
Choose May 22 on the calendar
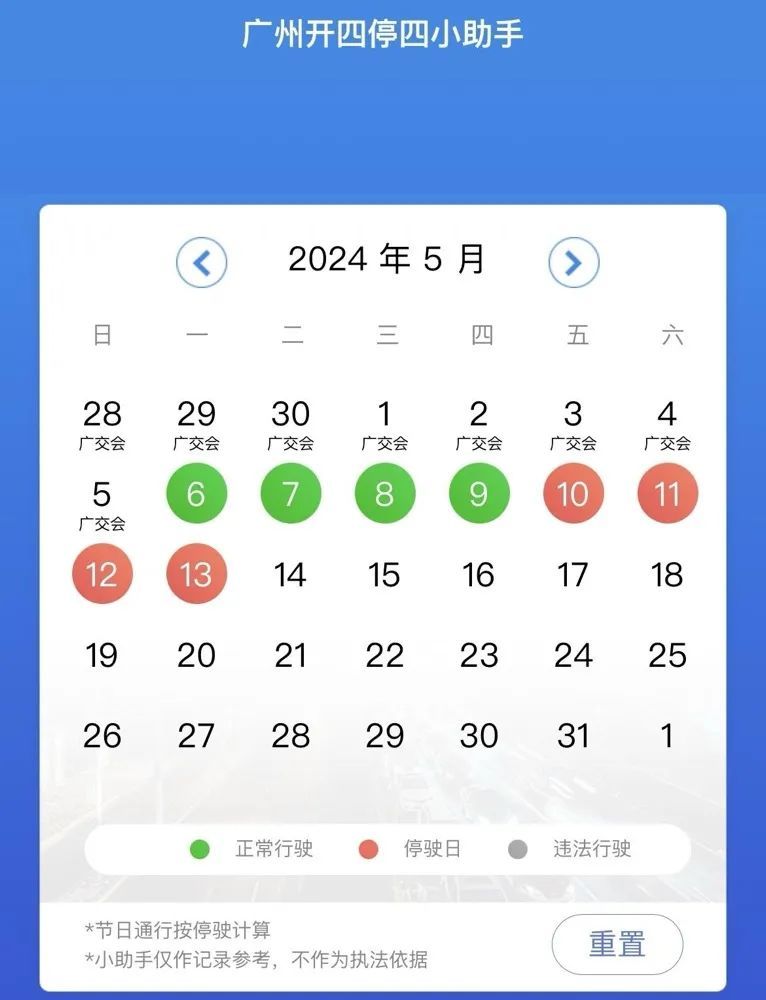pos(385,656)
